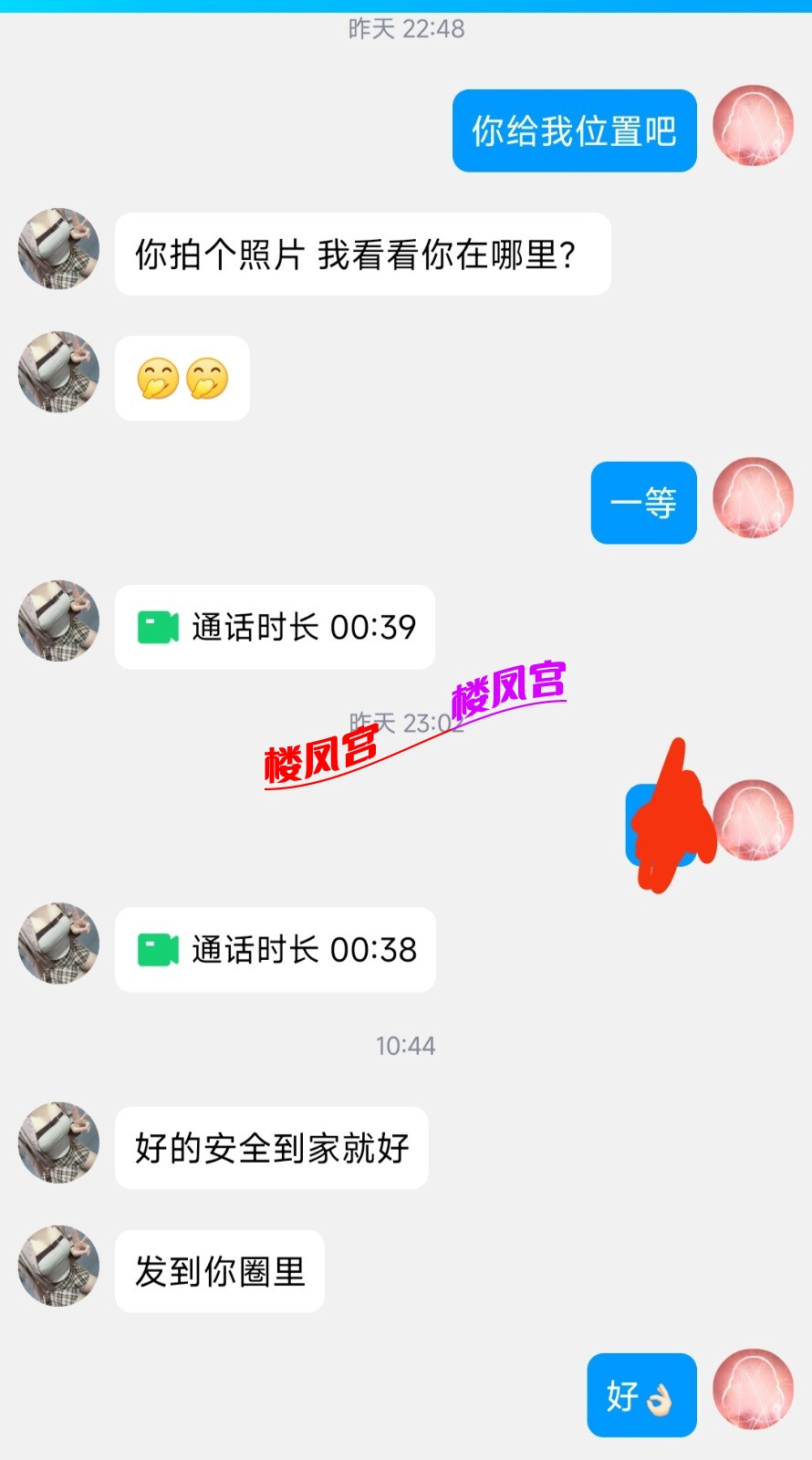Image resolution: width=812 pixels, height=1460 pixels.
Task: Open contact avatar beside 发到你圈里
Action: coord(58,1266)
